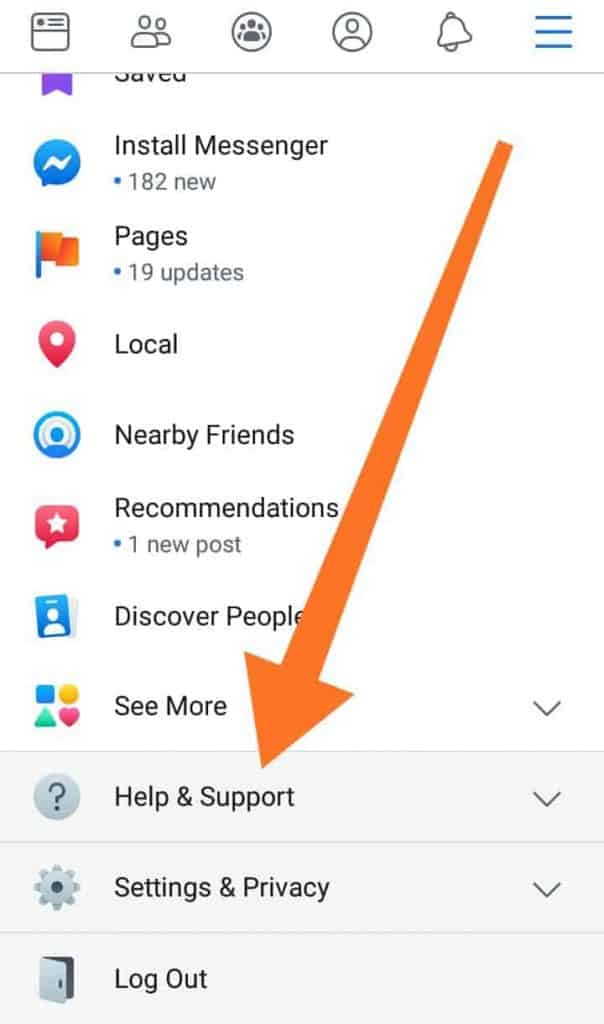This screenshot has width=604, height=1024.
Task: Open the News Feed tab
Action: coord(50,31)
